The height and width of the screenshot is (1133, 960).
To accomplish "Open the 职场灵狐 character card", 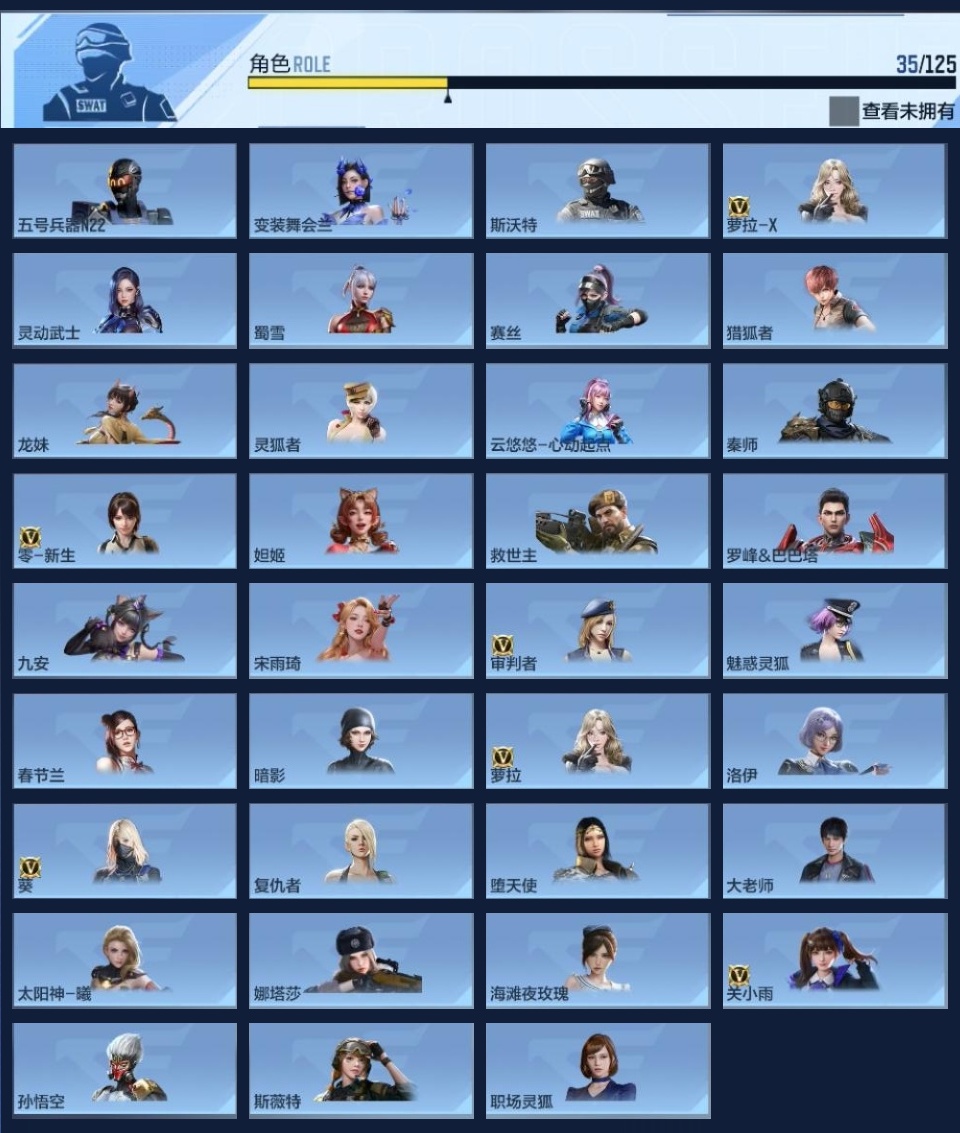I will [597, 1070].
